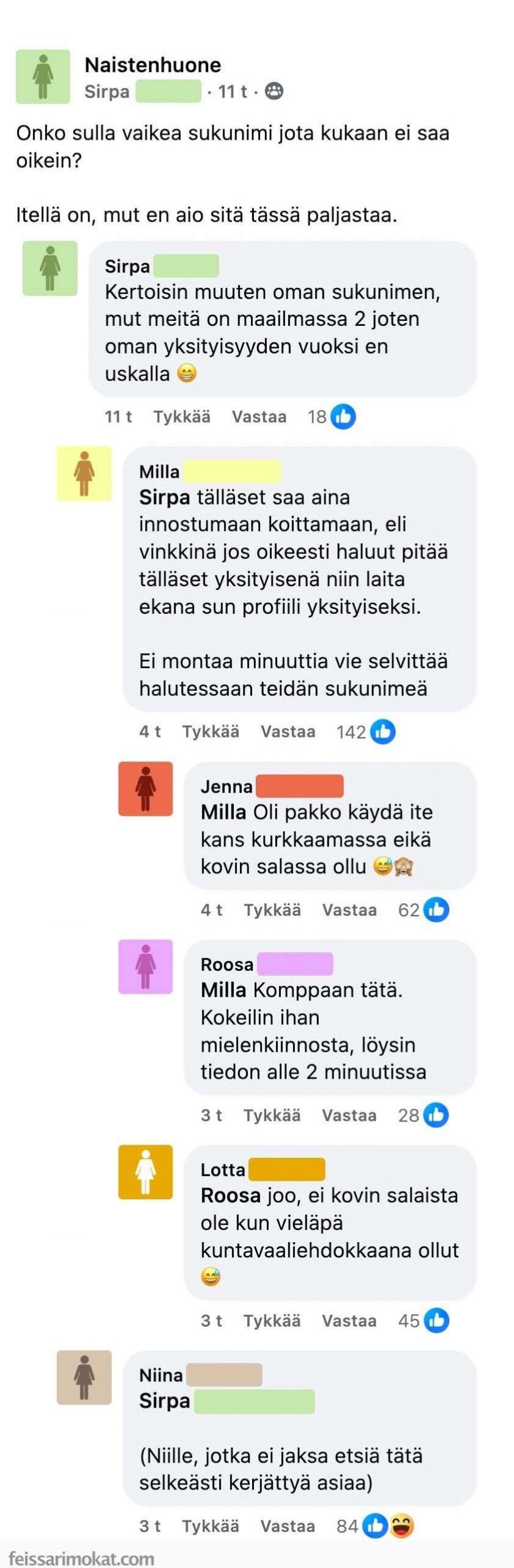The image size is (514, 1568).
Task: Reply to Lotta's comment
Action: 349,1321
